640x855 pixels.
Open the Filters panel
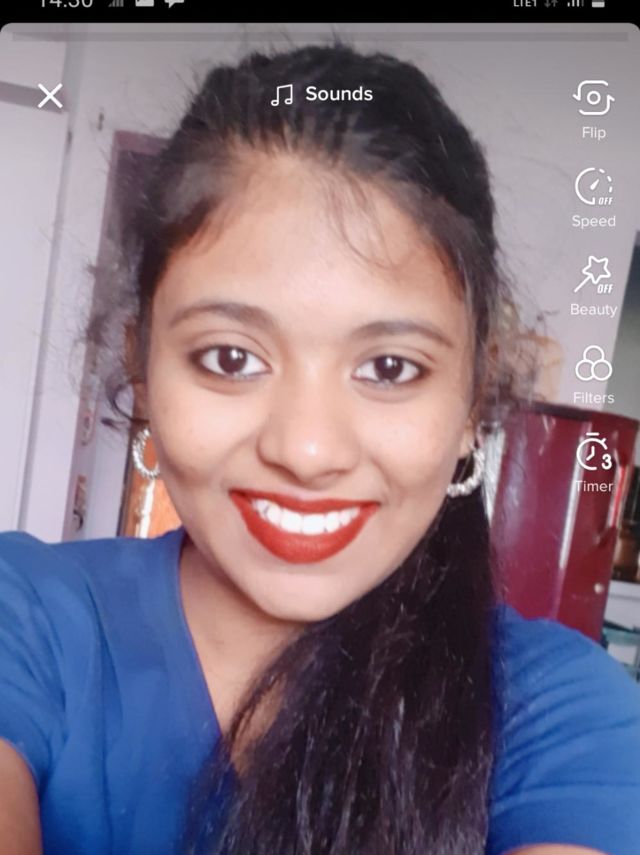pyautogui.click(x=594, y=374)
